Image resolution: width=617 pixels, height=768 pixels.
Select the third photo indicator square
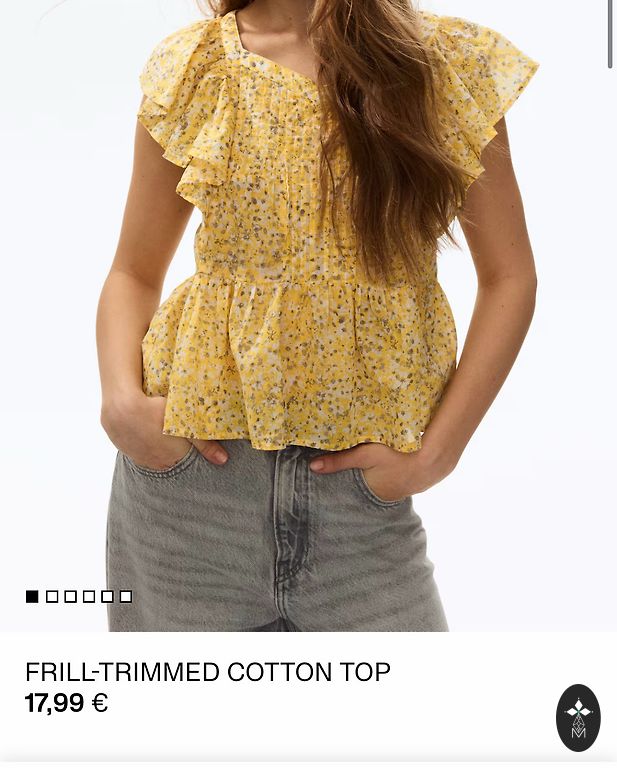[71, 597]
